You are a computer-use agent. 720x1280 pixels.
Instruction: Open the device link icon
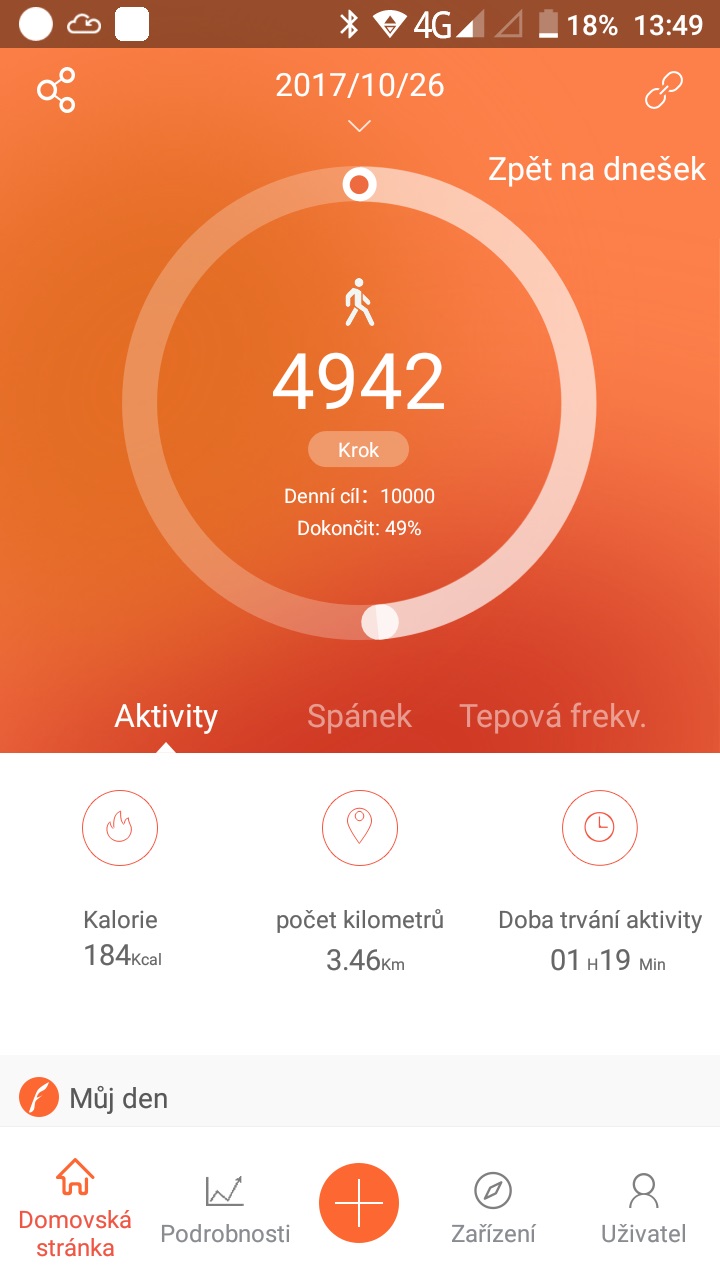click(663, 90)
